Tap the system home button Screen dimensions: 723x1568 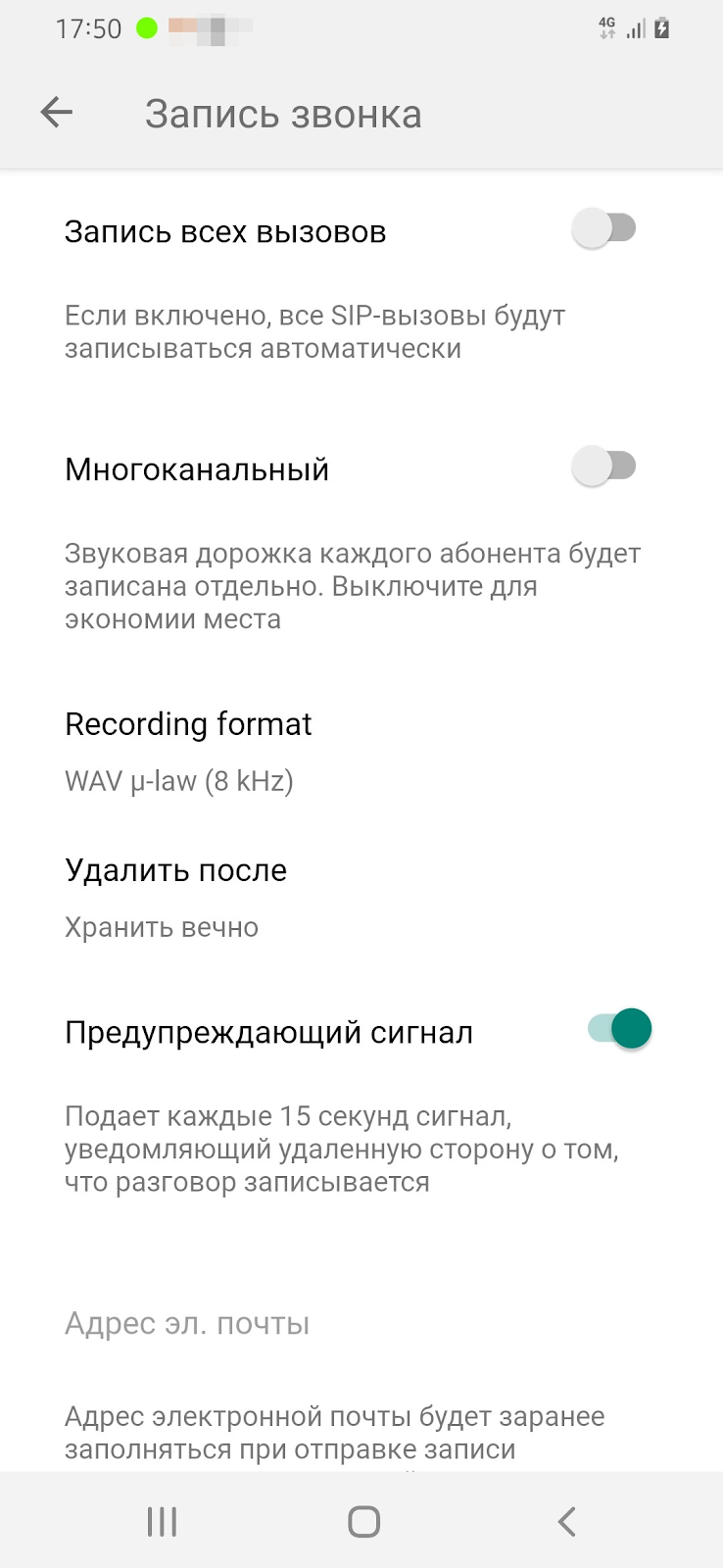click(363, 1521)
